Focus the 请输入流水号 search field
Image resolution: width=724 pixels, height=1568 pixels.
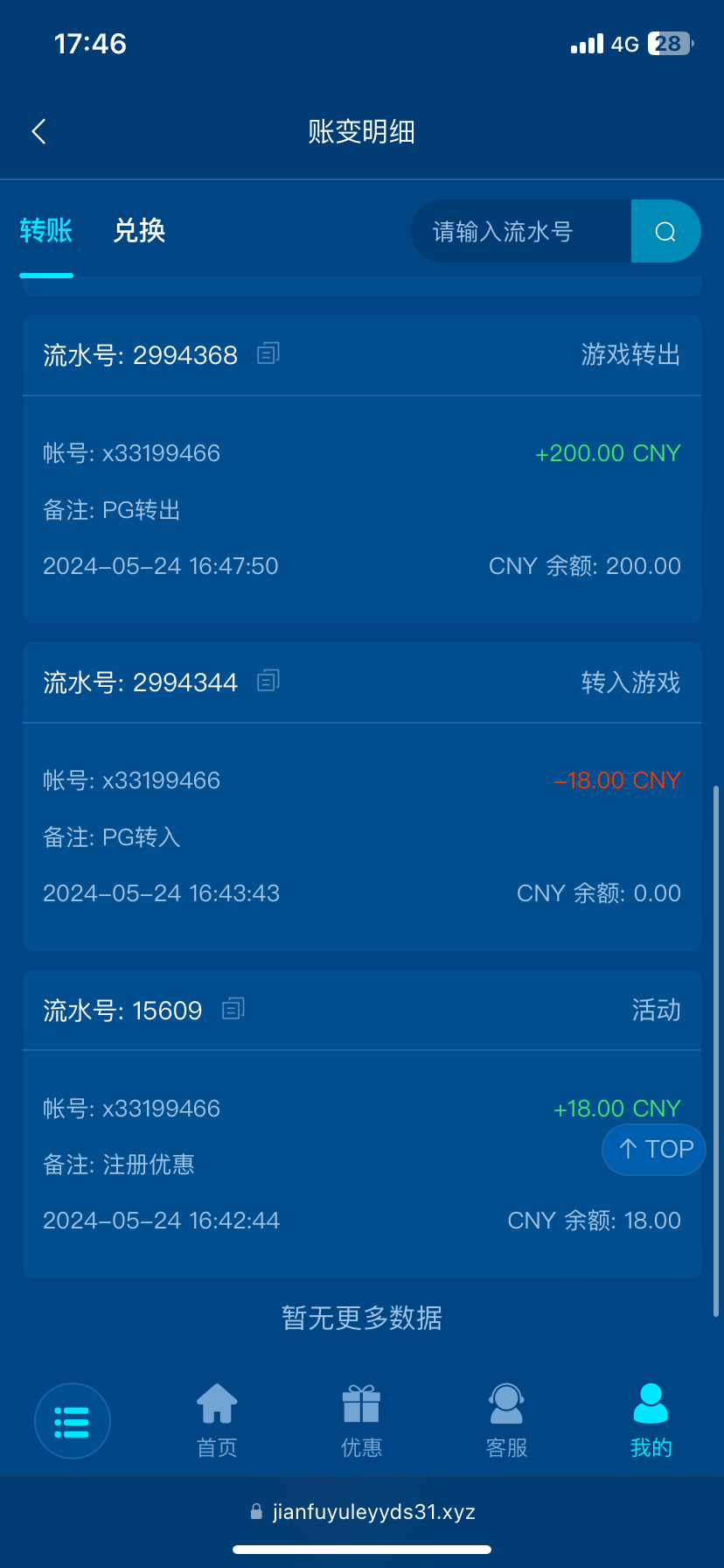point(522,232)
